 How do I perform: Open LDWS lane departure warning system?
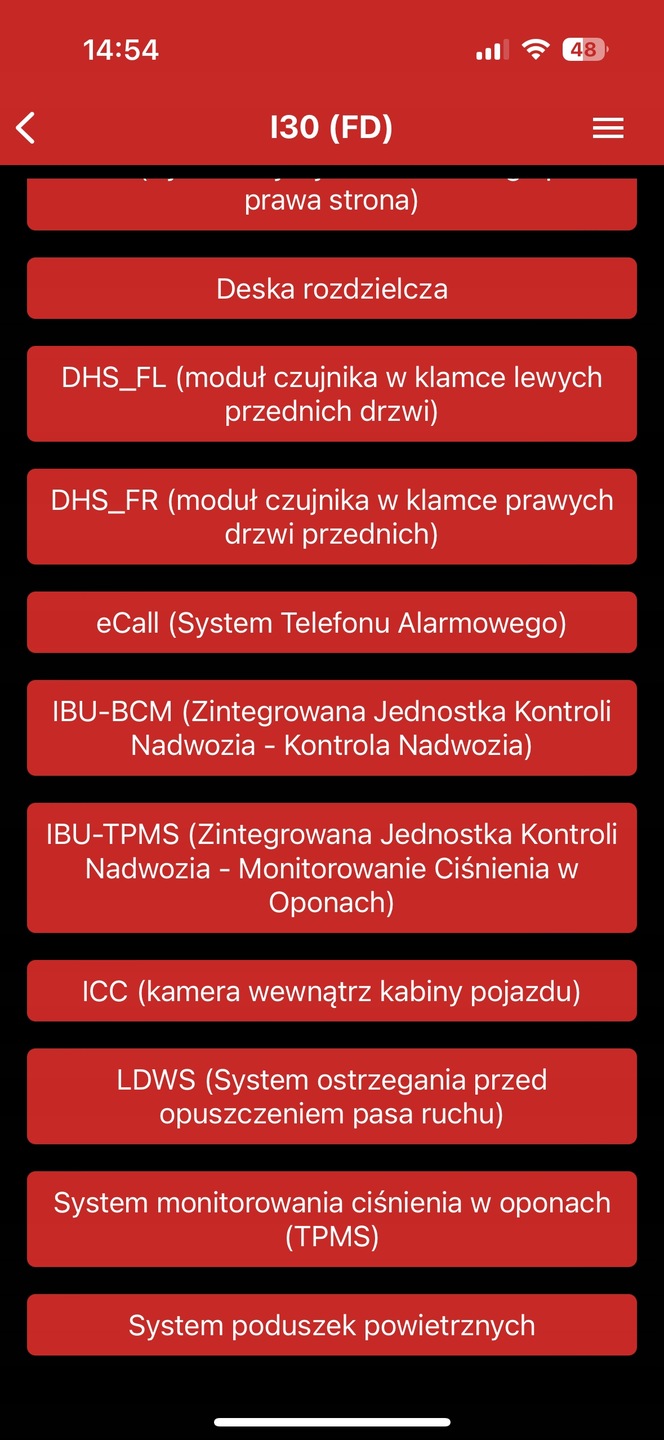point(332,1096)
